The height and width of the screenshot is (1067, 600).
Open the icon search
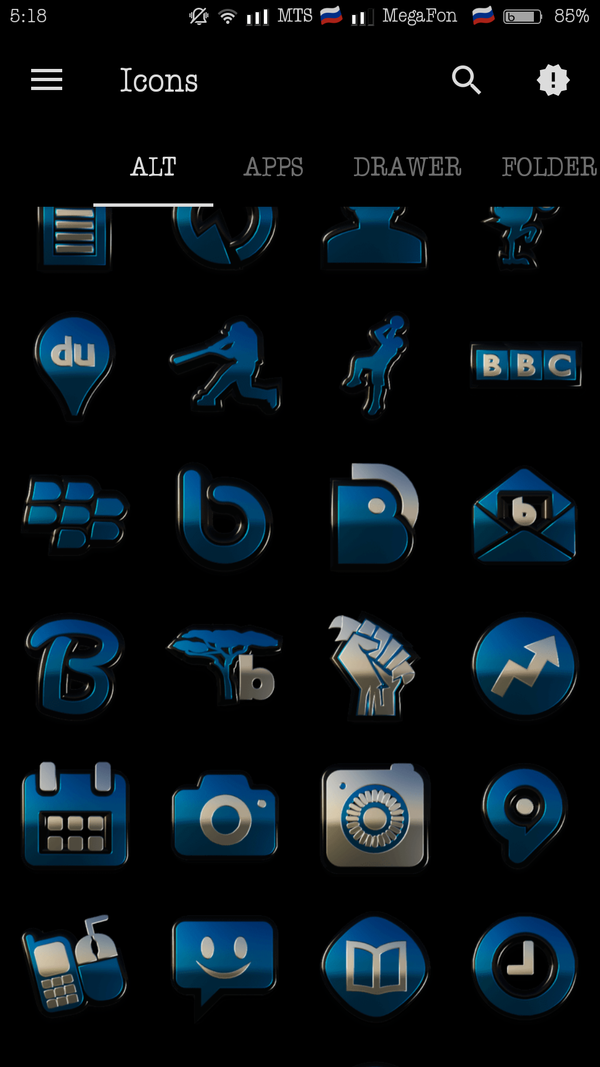point(467,80)
